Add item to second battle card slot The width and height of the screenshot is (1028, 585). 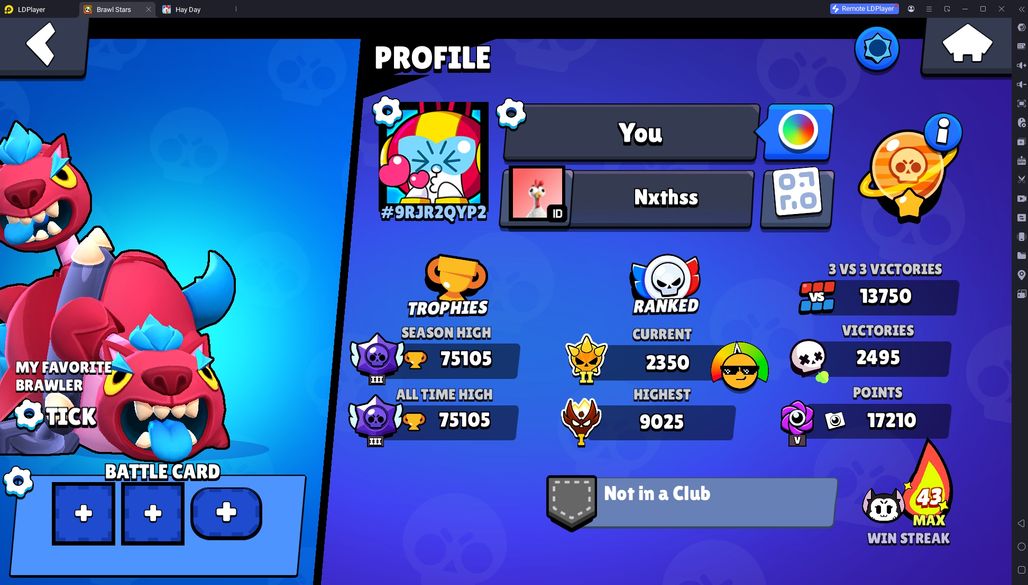pyautogui.click(x=152, y=513)
